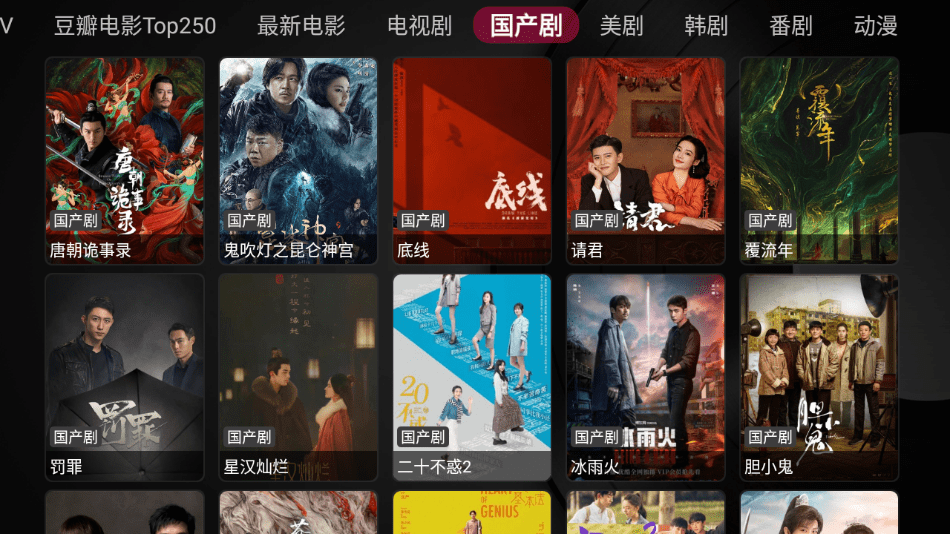Open the 请君 drama card

[x=646, y=160]
